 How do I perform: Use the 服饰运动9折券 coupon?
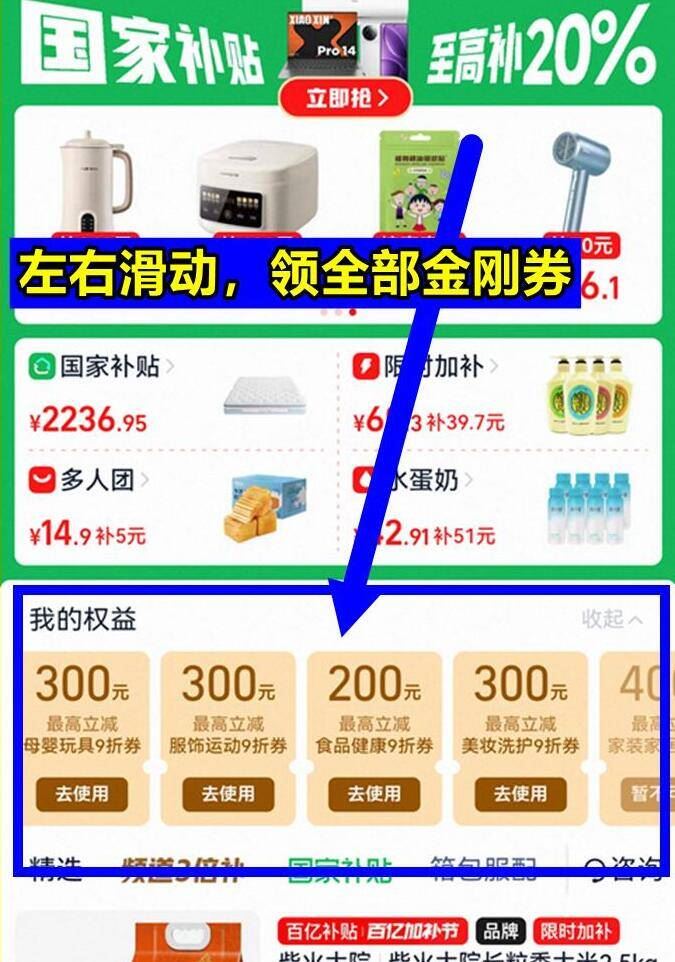(228, 795)
